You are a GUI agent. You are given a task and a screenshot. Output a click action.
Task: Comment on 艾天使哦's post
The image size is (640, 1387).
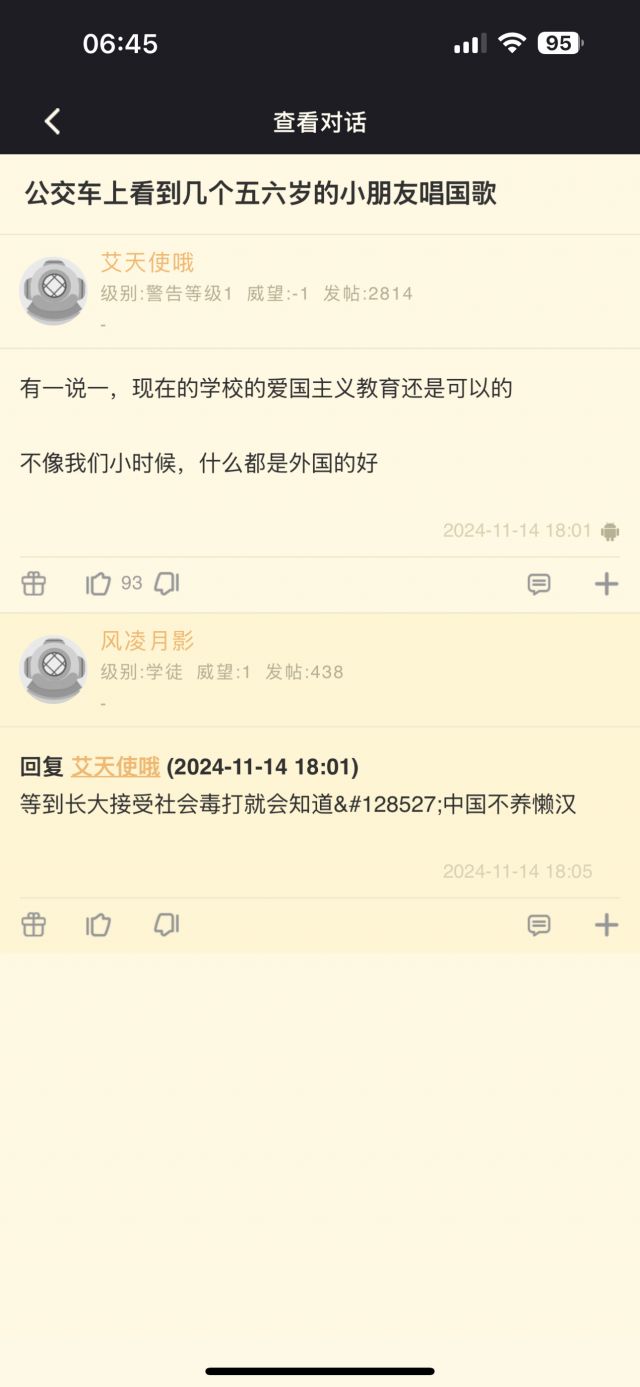point(539,584)
